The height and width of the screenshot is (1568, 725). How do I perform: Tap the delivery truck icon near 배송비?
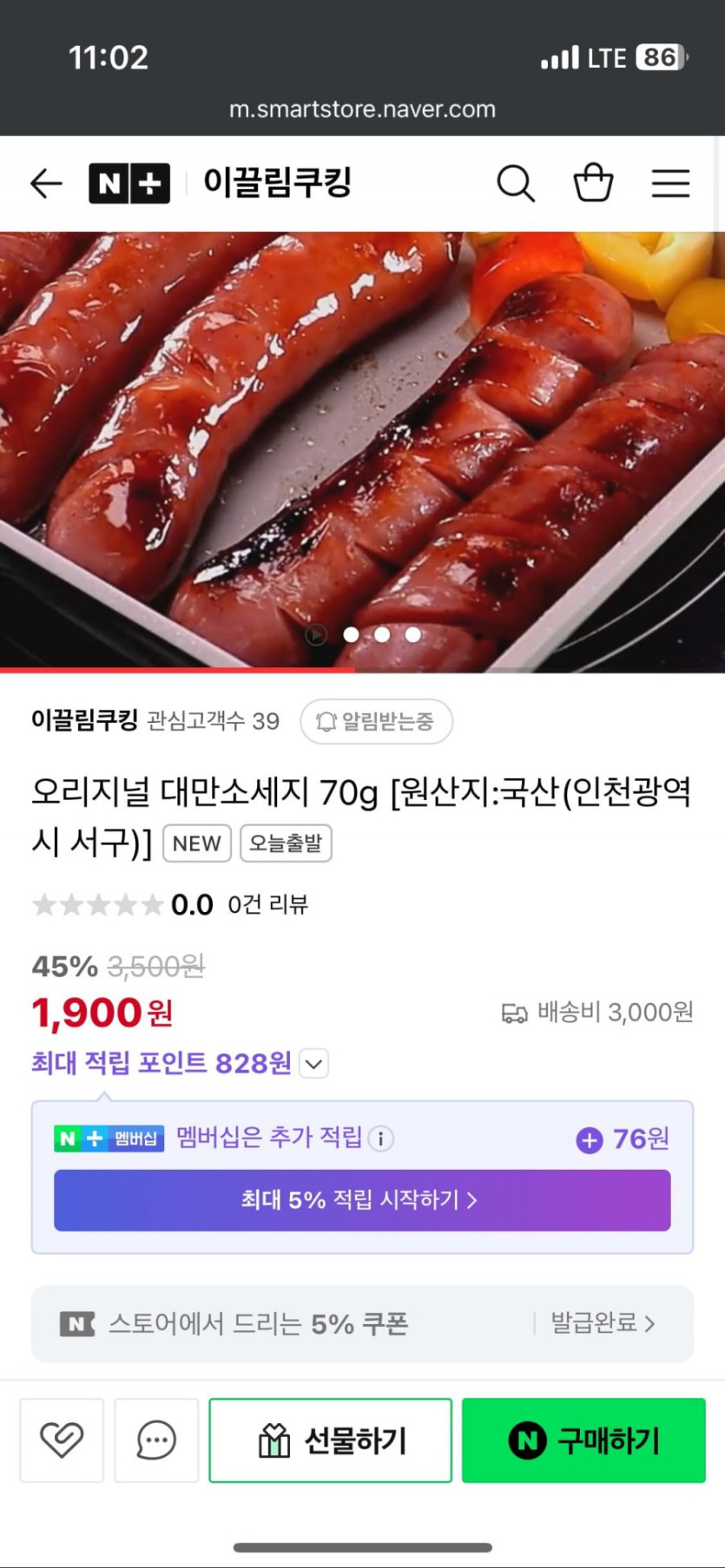(514, 1012)
